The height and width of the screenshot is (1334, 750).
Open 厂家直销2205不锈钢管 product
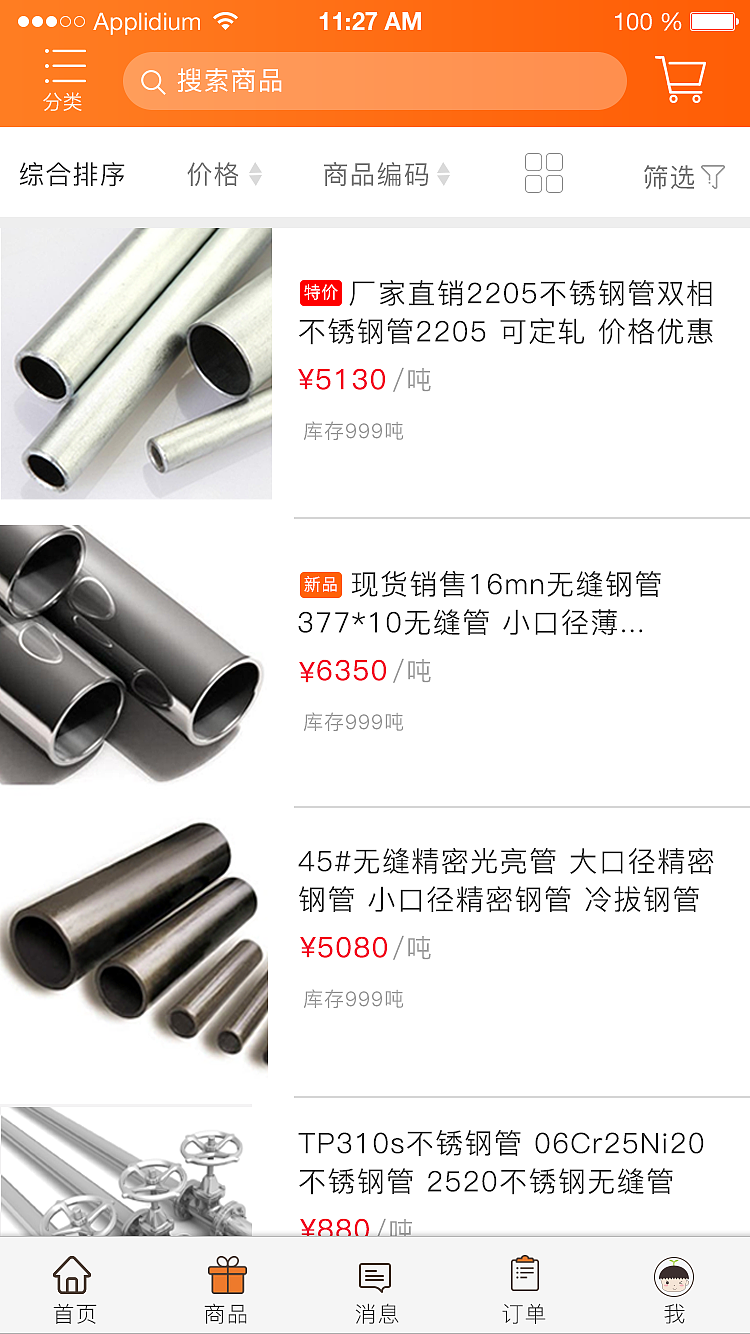tap(505, 311)
